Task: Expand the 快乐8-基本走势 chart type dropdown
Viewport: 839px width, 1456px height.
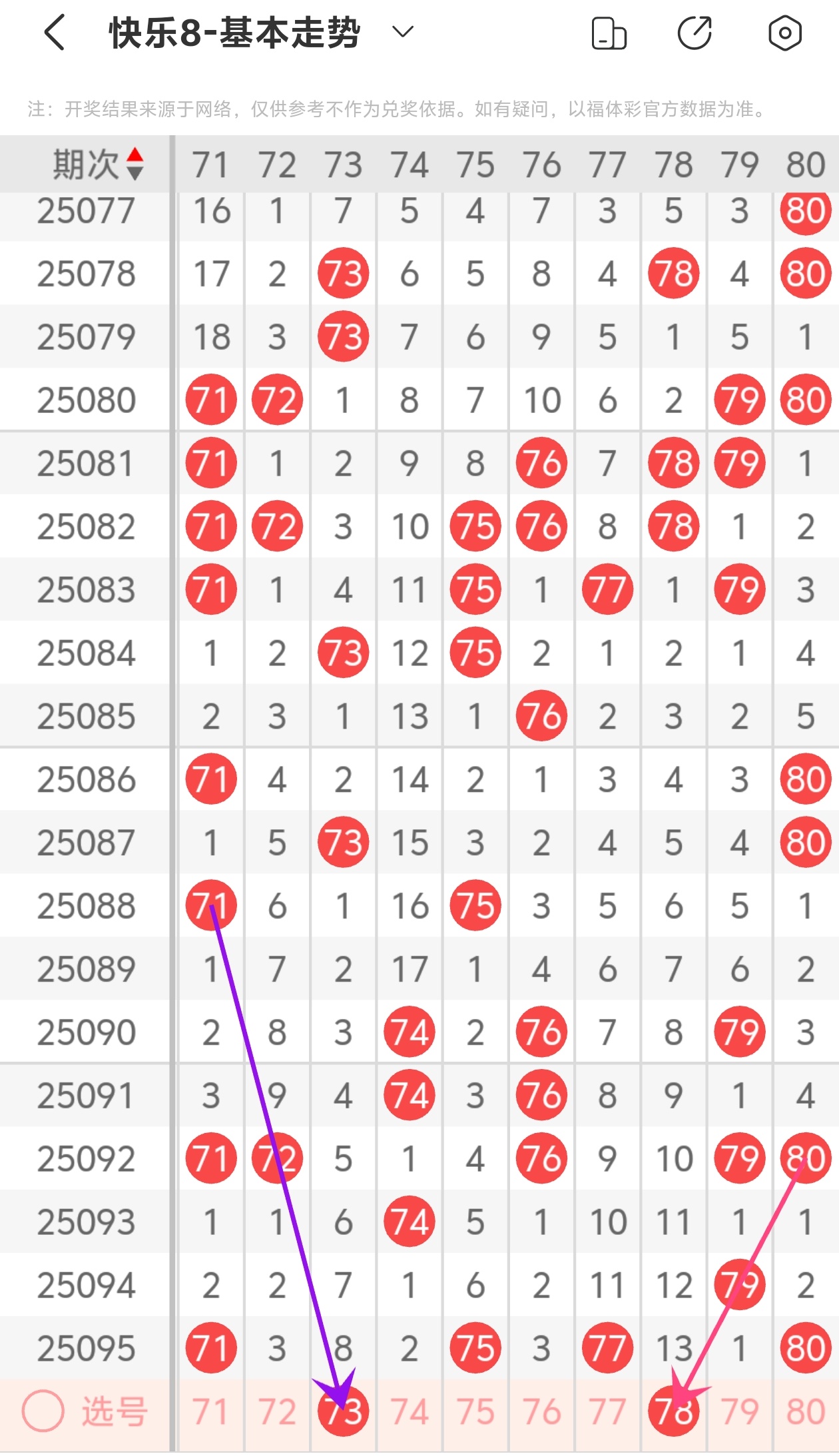Action: pyautogui.click(x=403, y=32)
